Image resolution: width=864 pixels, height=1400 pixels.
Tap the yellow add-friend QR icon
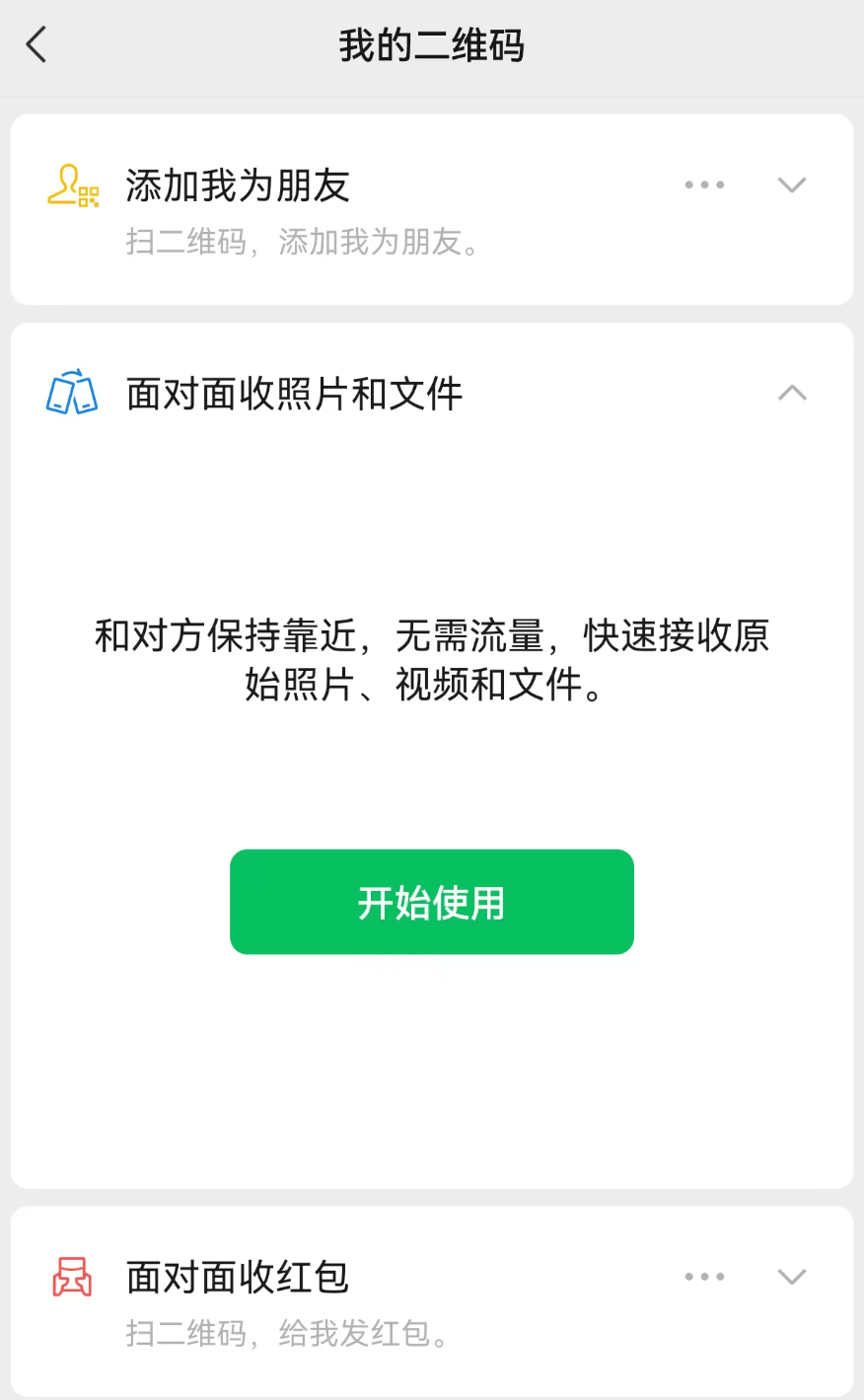(x=71, y=184)
